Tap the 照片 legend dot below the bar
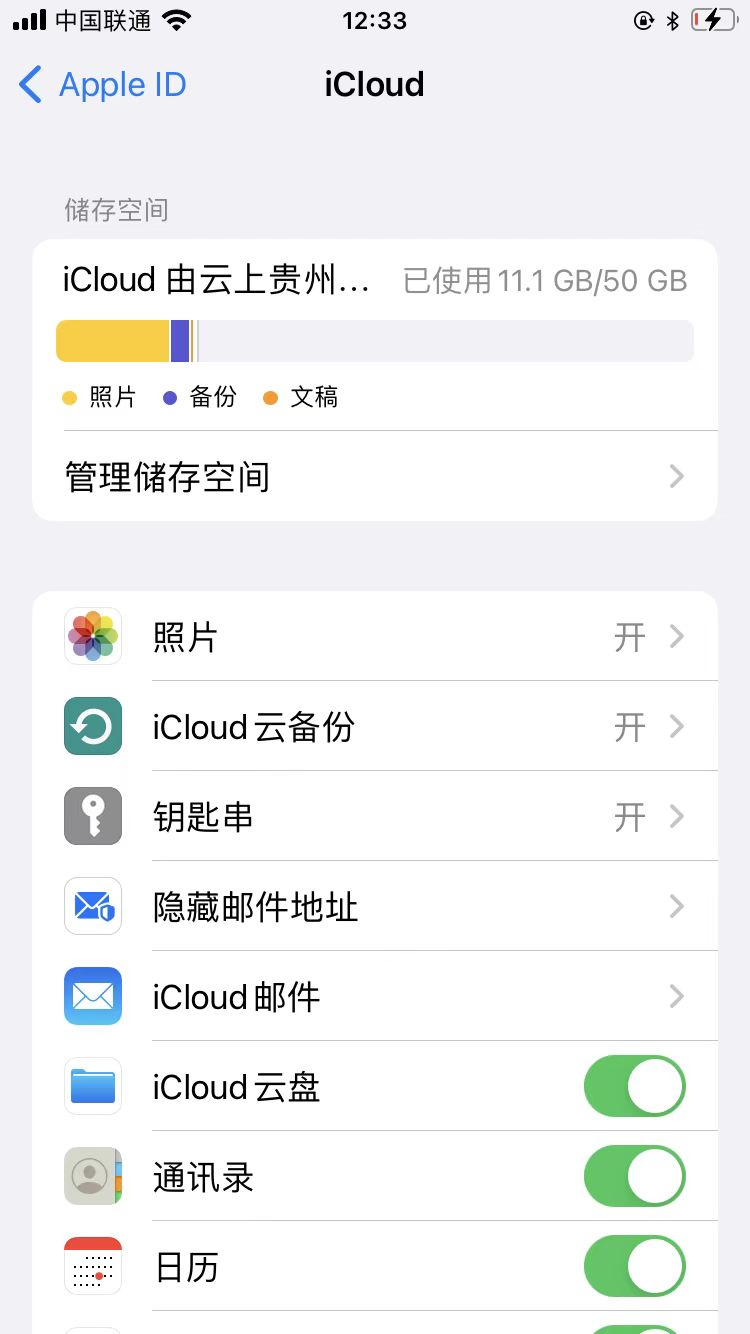 [x=66, y=397]
